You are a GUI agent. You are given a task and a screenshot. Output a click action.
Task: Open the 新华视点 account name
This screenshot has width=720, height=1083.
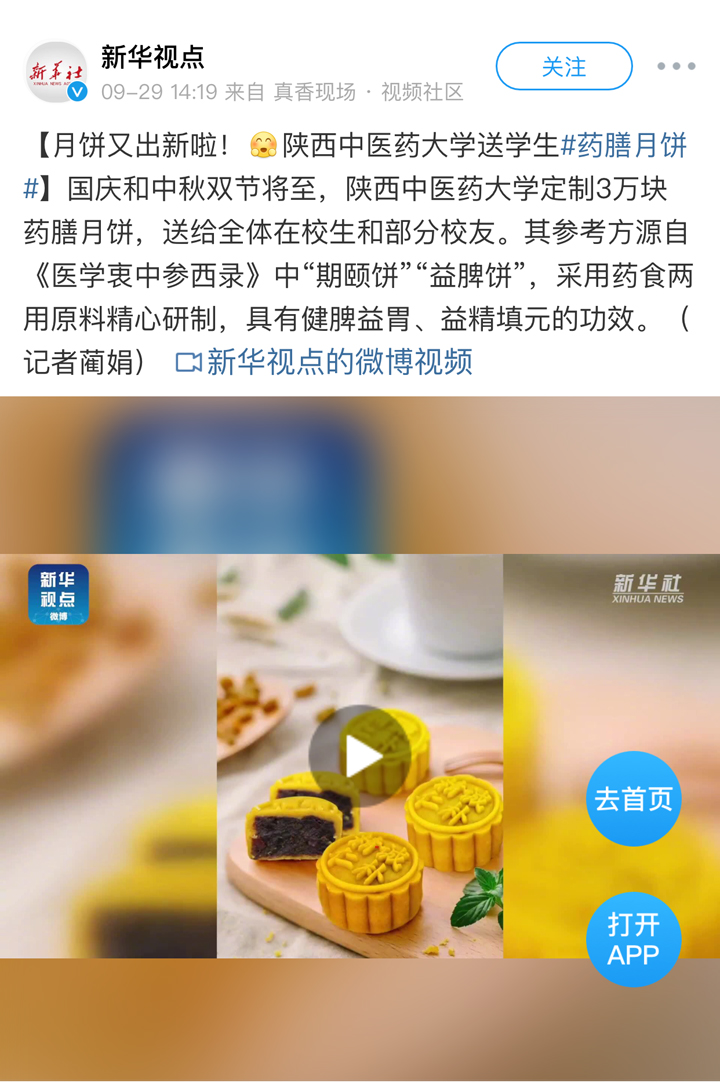152,57
